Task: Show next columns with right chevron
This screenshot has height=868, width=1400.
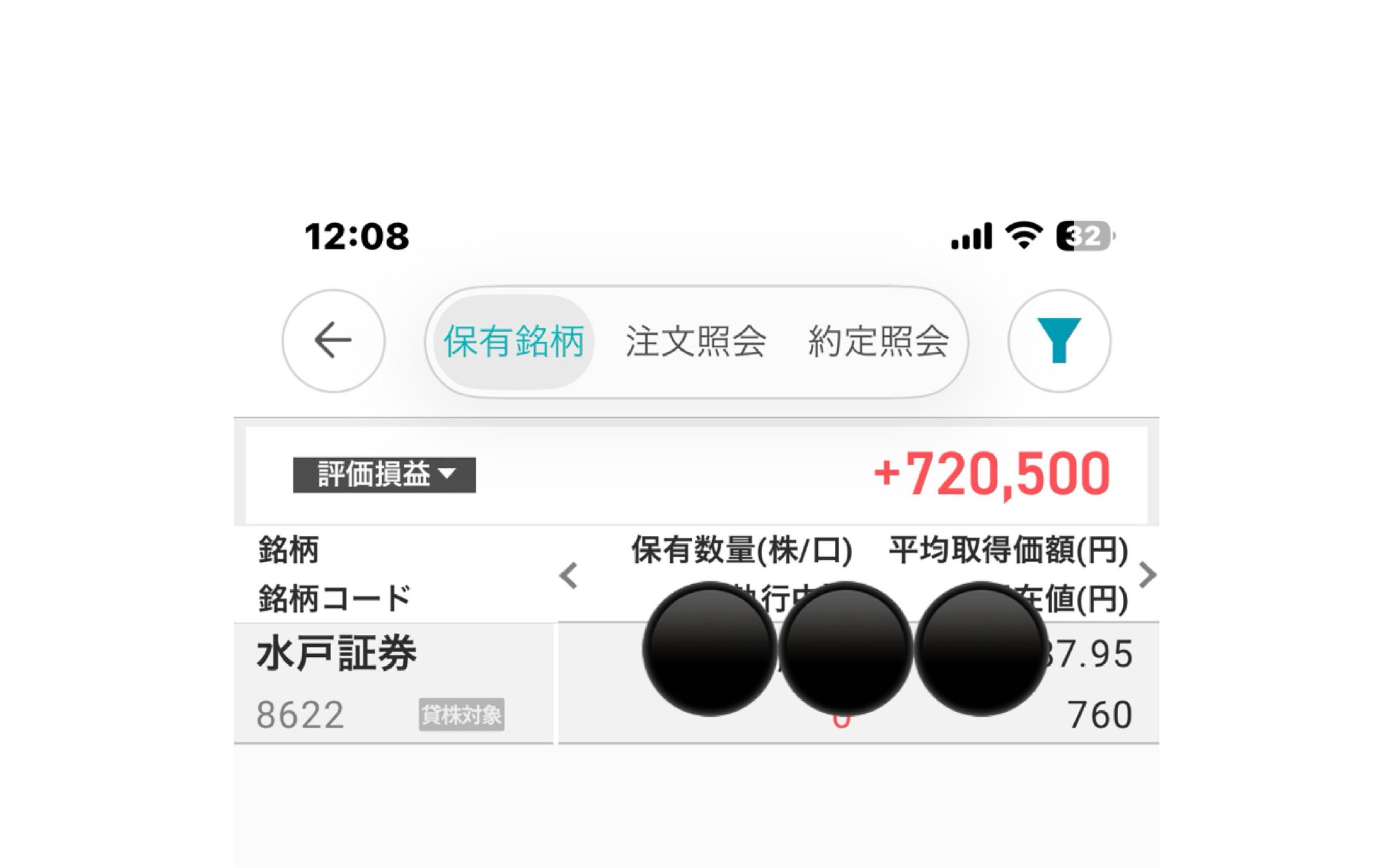Action: [x=1147, y=575]
